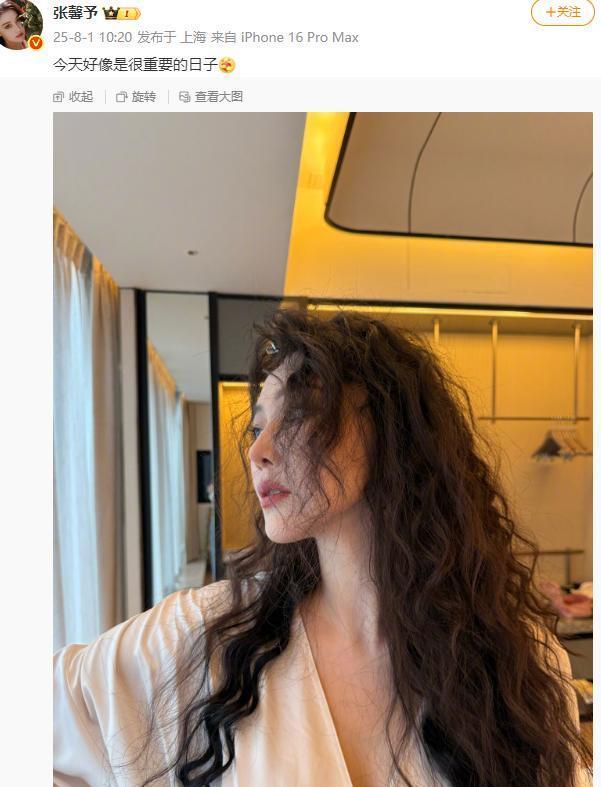Open the poster's profile avatar
This screenshot has height=787, width=601.
[20, 24]
